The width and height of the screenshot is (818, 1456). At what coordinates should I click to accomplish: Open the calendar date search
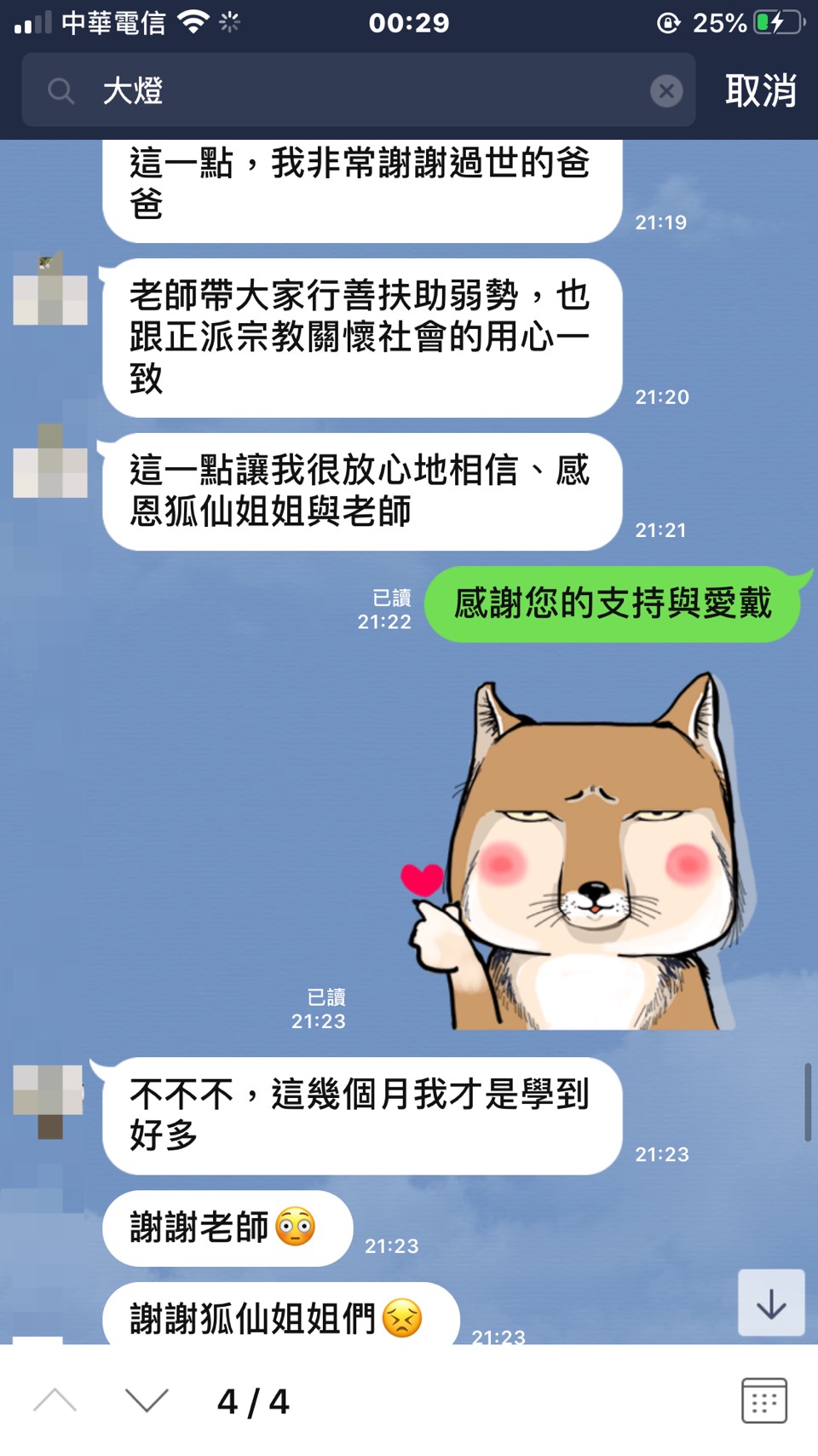pos(763,1401)
